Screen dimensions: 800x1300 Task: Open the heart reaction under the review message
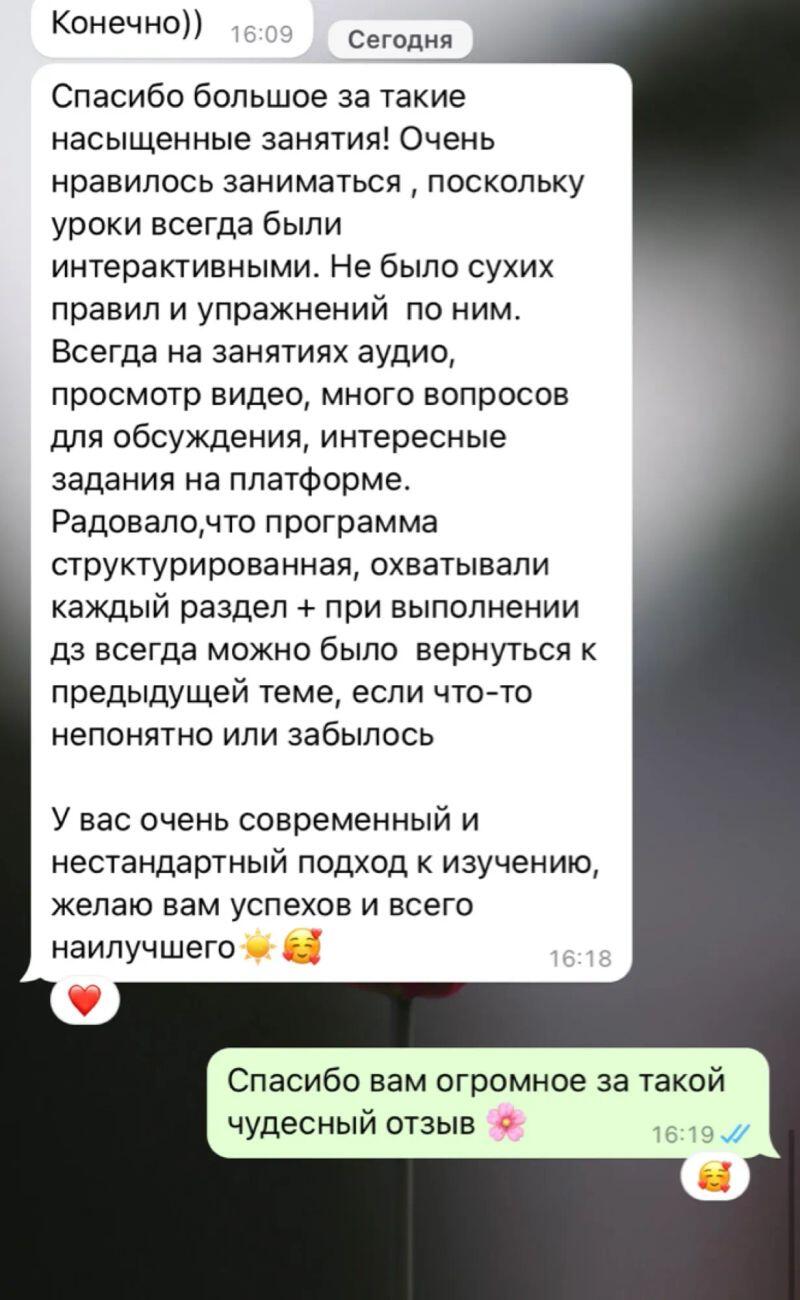tap(84, 1001)
